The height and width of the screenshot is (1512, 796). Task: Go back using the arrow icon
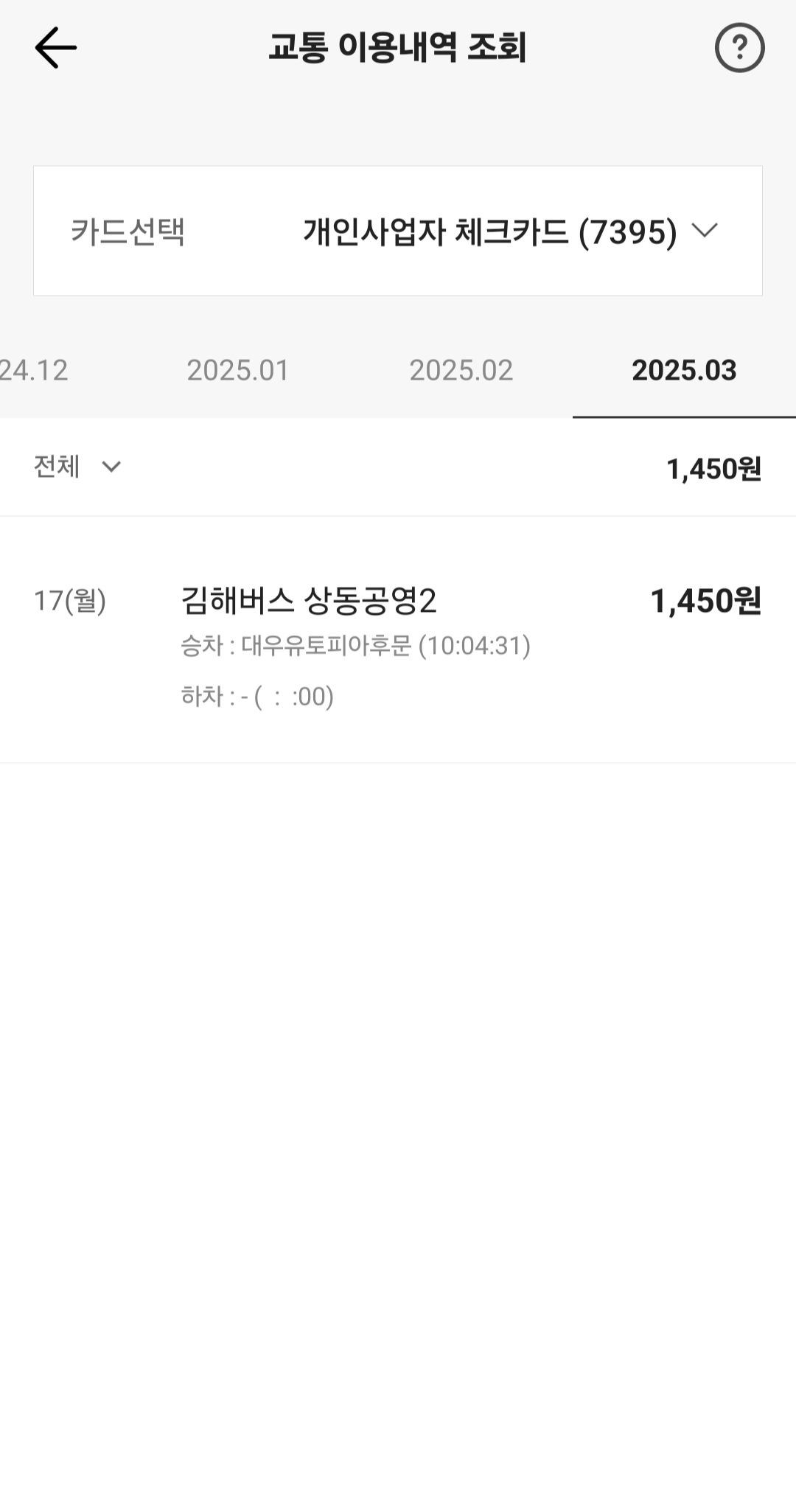point(56,48)
